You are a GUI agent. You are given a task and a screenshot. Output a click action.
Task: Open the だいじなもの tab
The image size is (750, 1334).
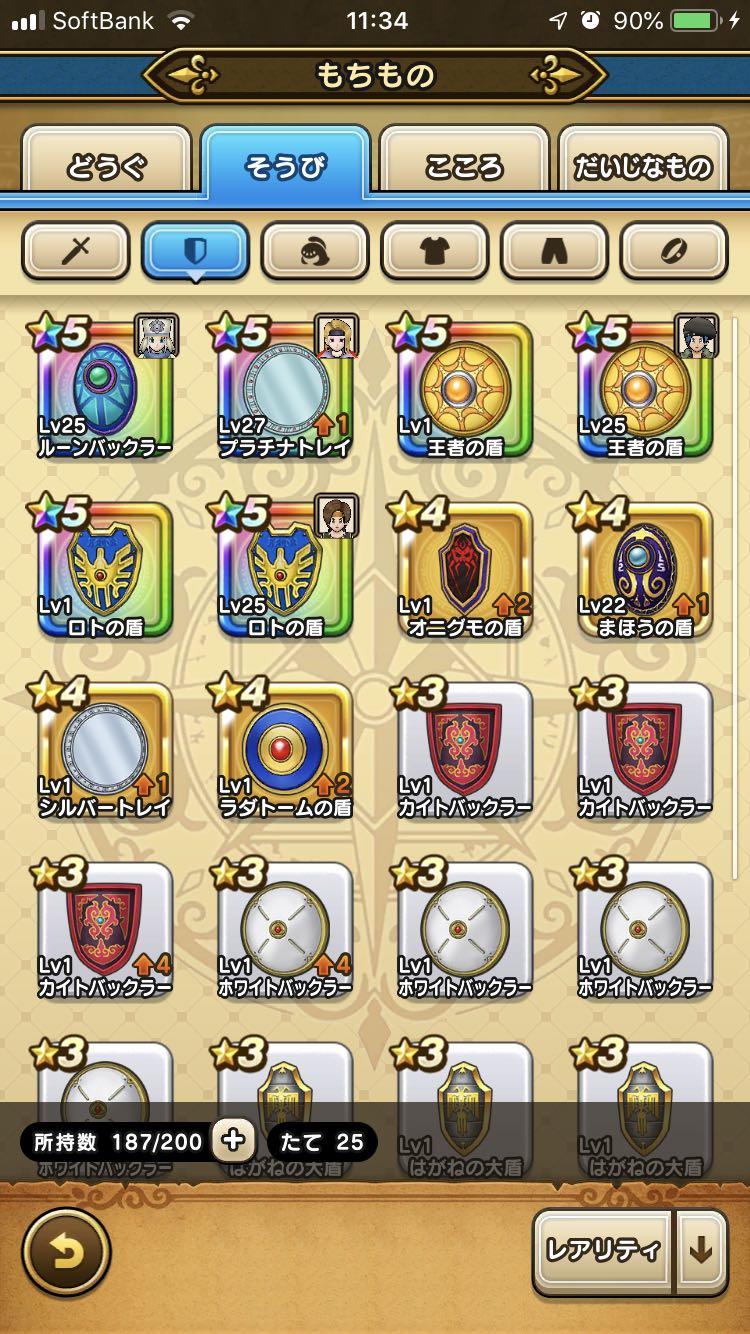pos(643,165)
